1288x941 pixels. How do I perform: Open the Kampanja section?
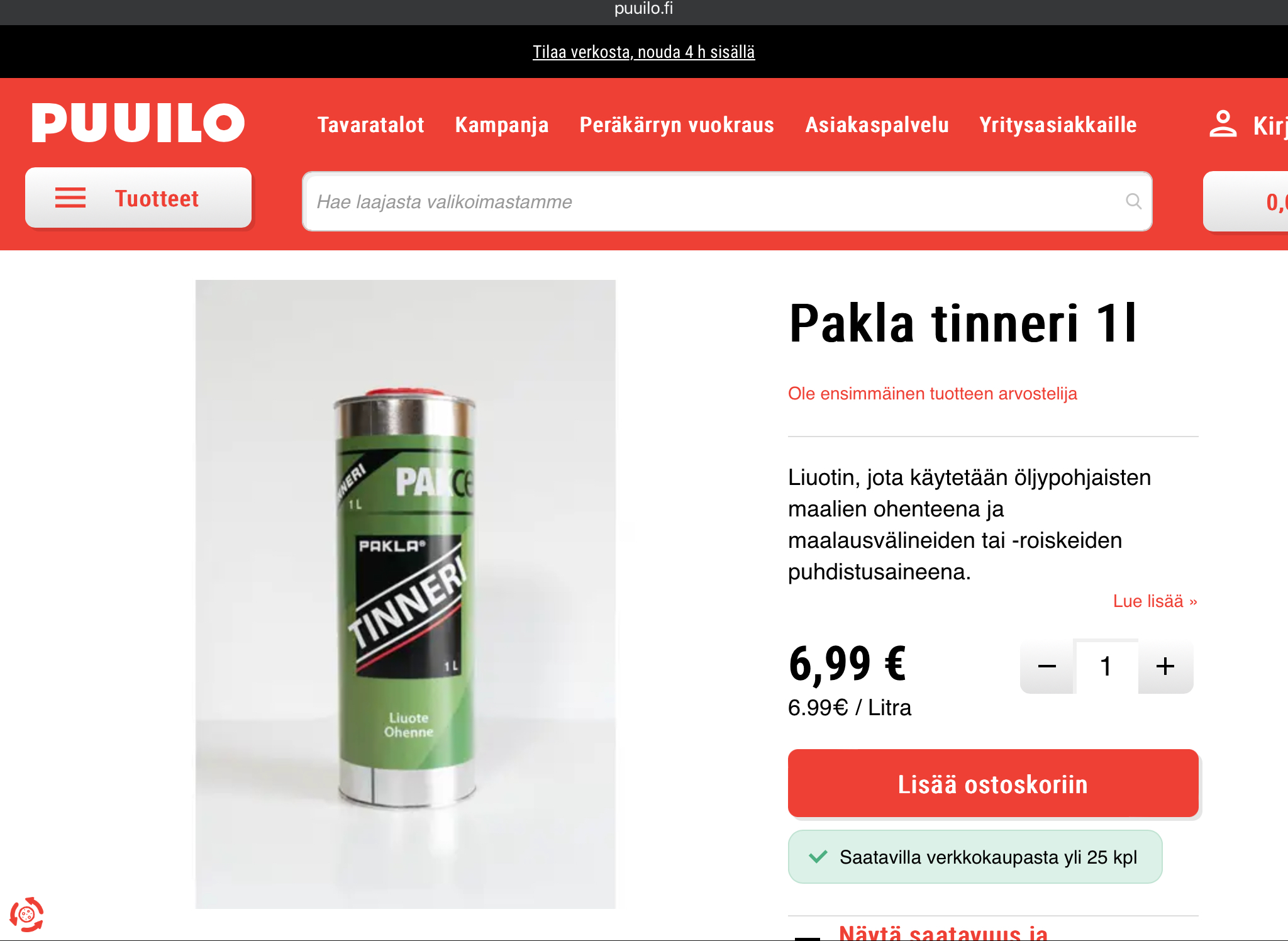pyautogui.click(x=501, y=125)
